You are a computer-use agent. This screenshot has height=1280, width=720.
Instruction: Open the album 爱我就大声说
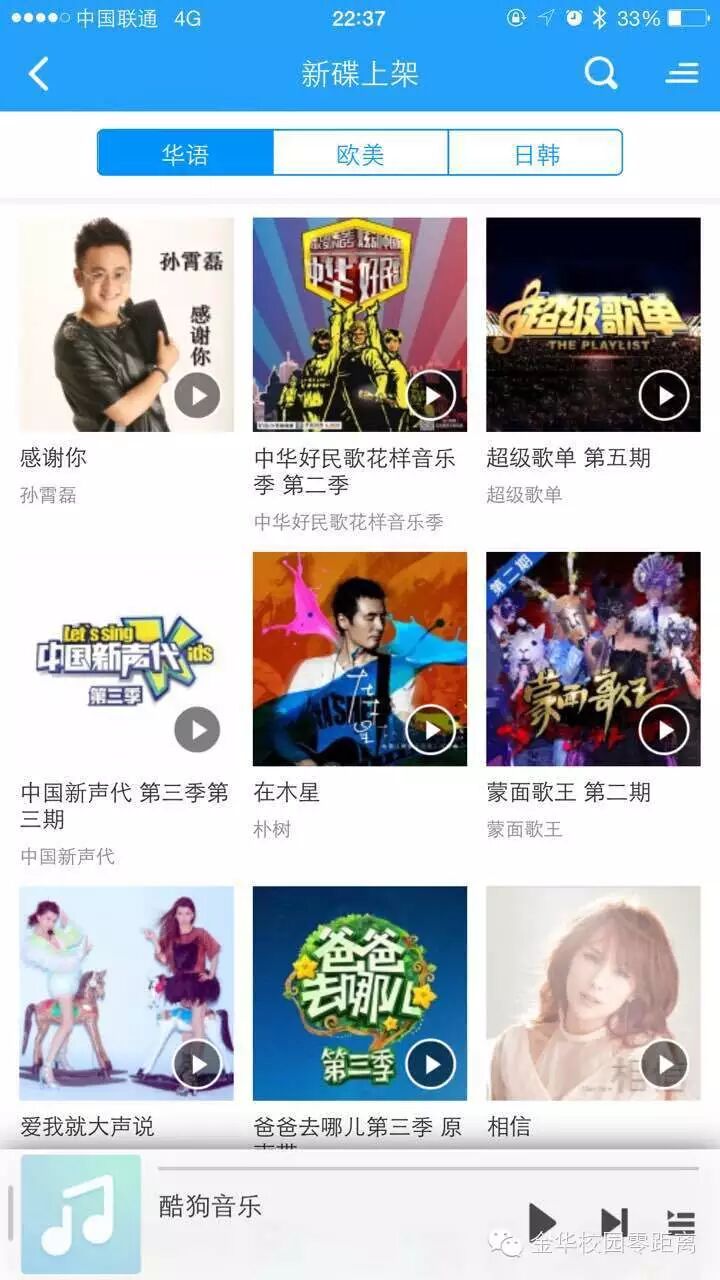126,993
